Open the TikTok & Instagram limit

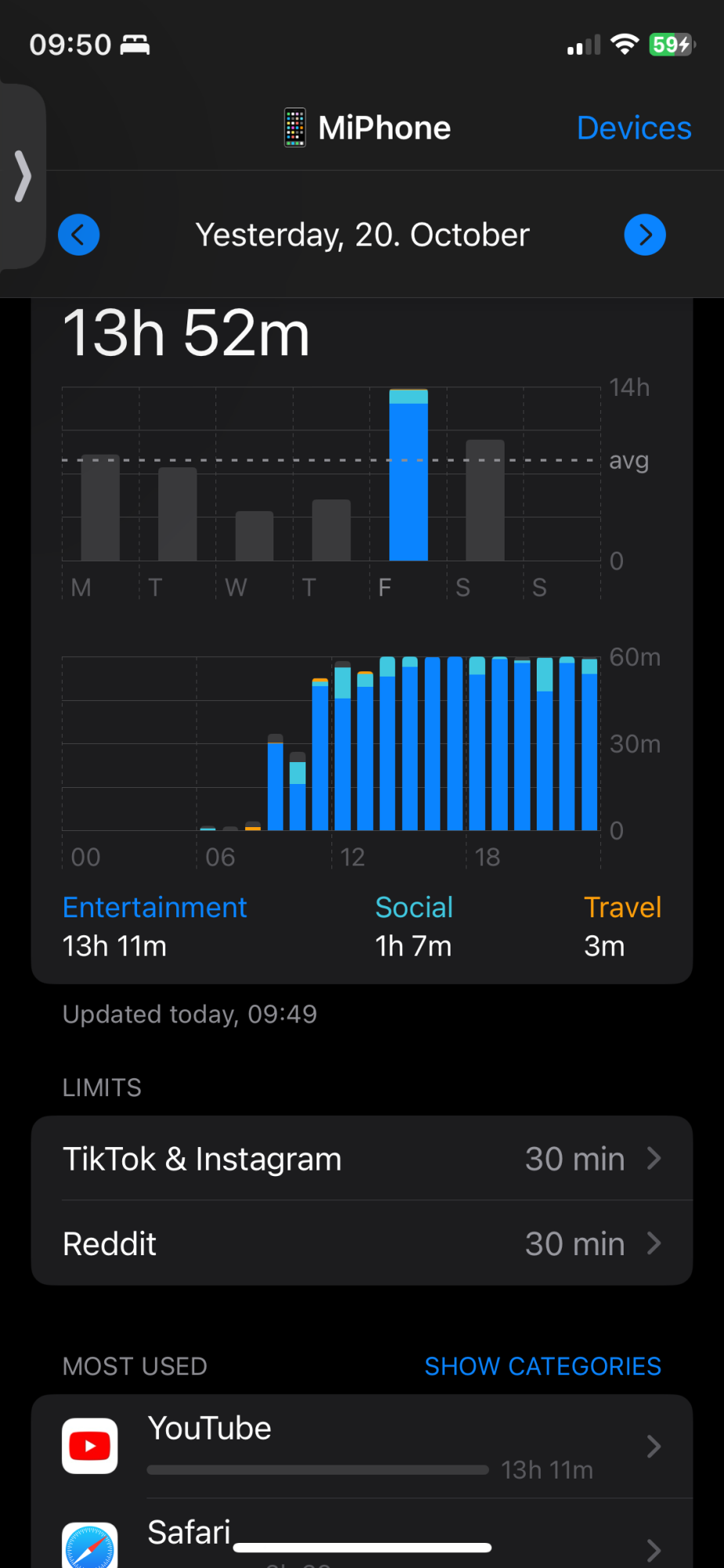click(362, 1158)
